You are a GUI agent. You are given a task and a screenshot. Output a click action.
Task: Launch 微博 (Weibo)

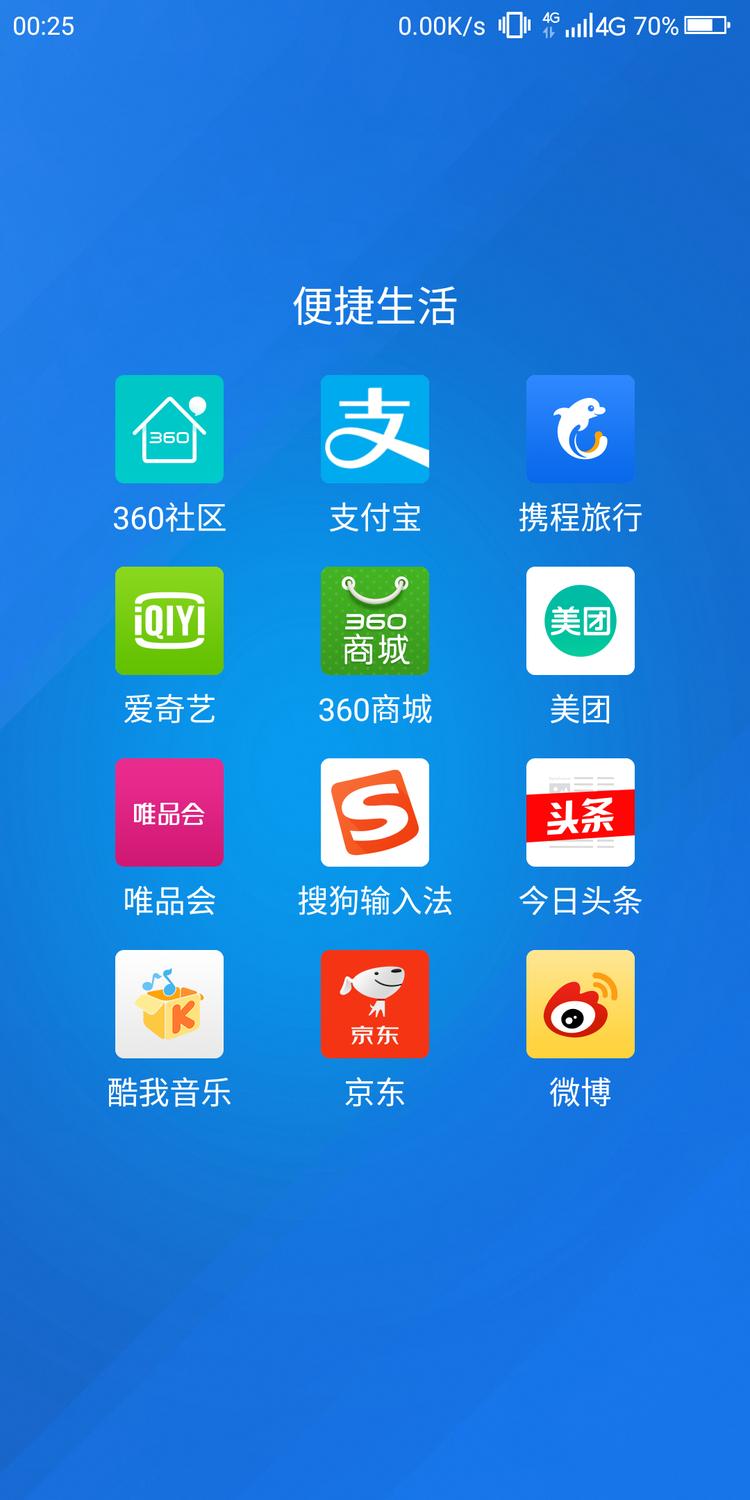(580, 1004)
